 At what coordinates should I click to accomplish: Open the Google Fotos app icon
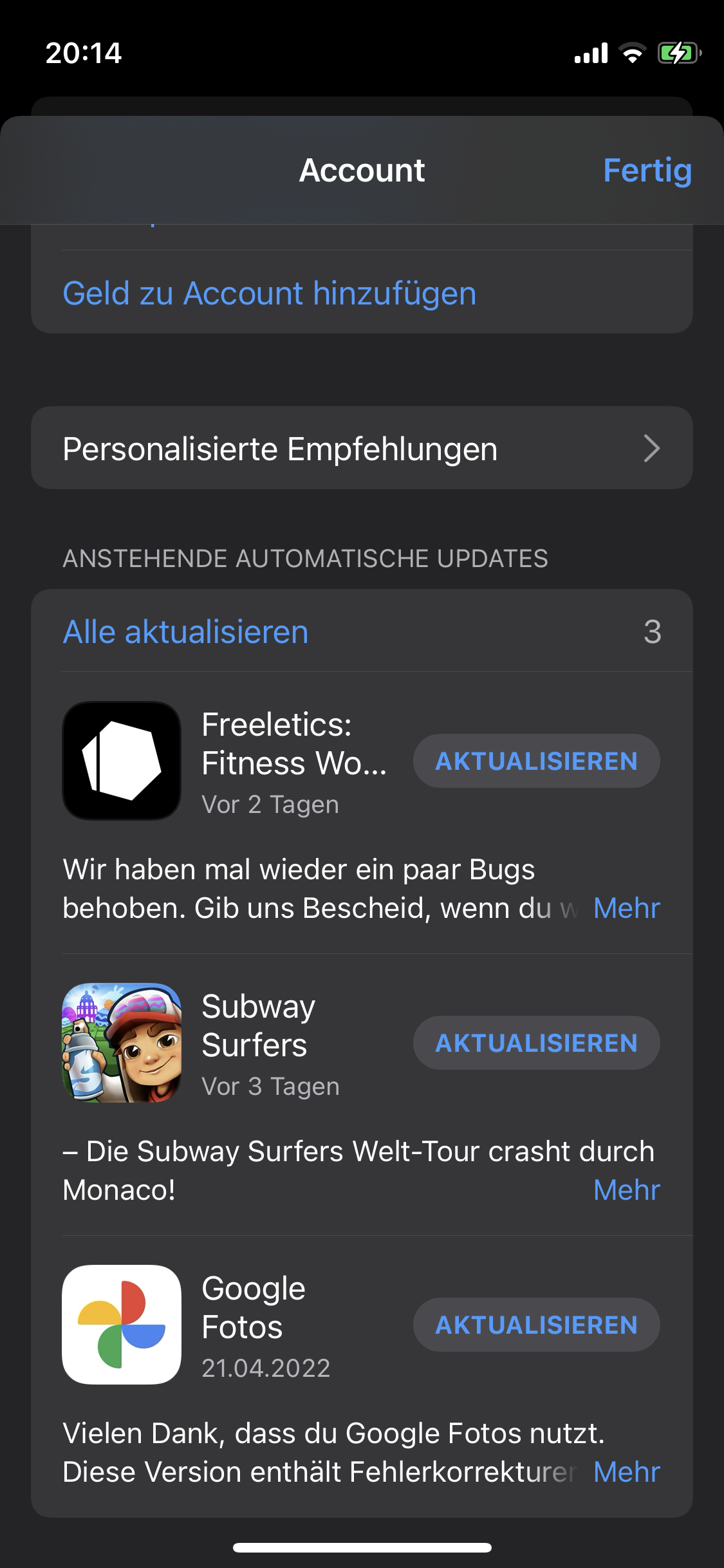click(122, 1325)
